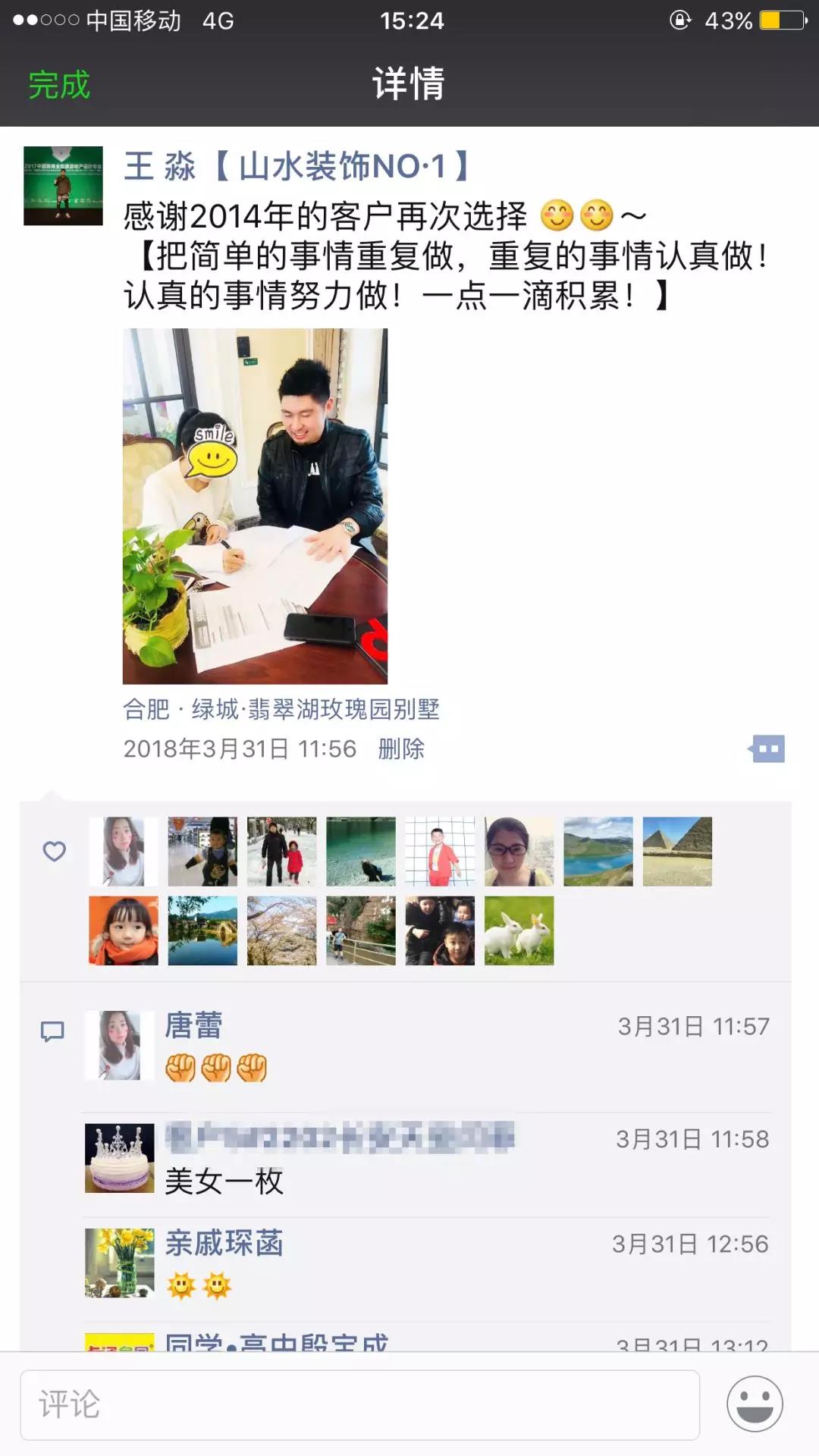The height and width of the screenshot is (1456, 819).
Task: Tap the daffodil avatar beside 亲戚琛菡
Action: click(120, 1263)
